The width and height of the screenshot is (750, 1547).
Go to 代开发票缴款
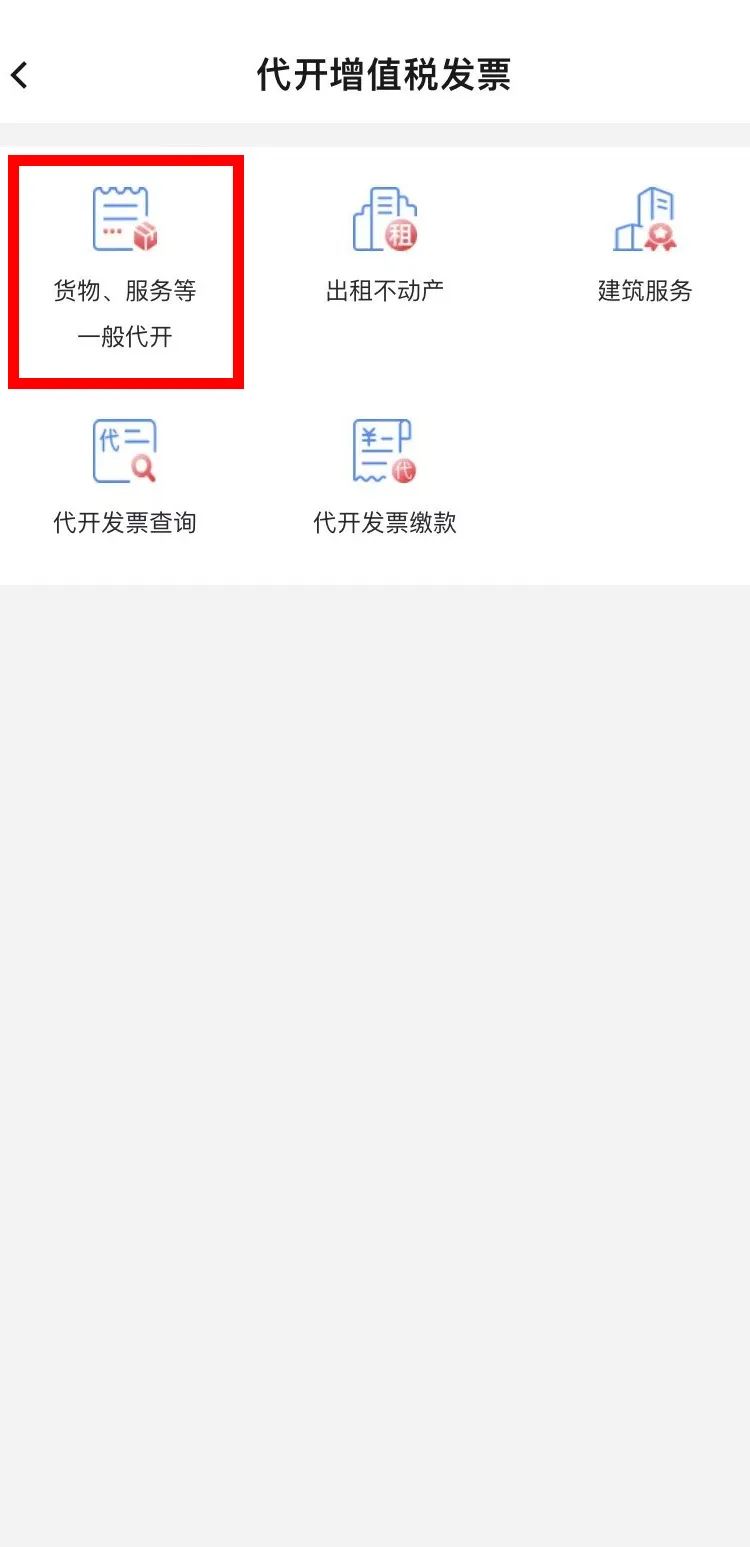[x=385, y=477]
